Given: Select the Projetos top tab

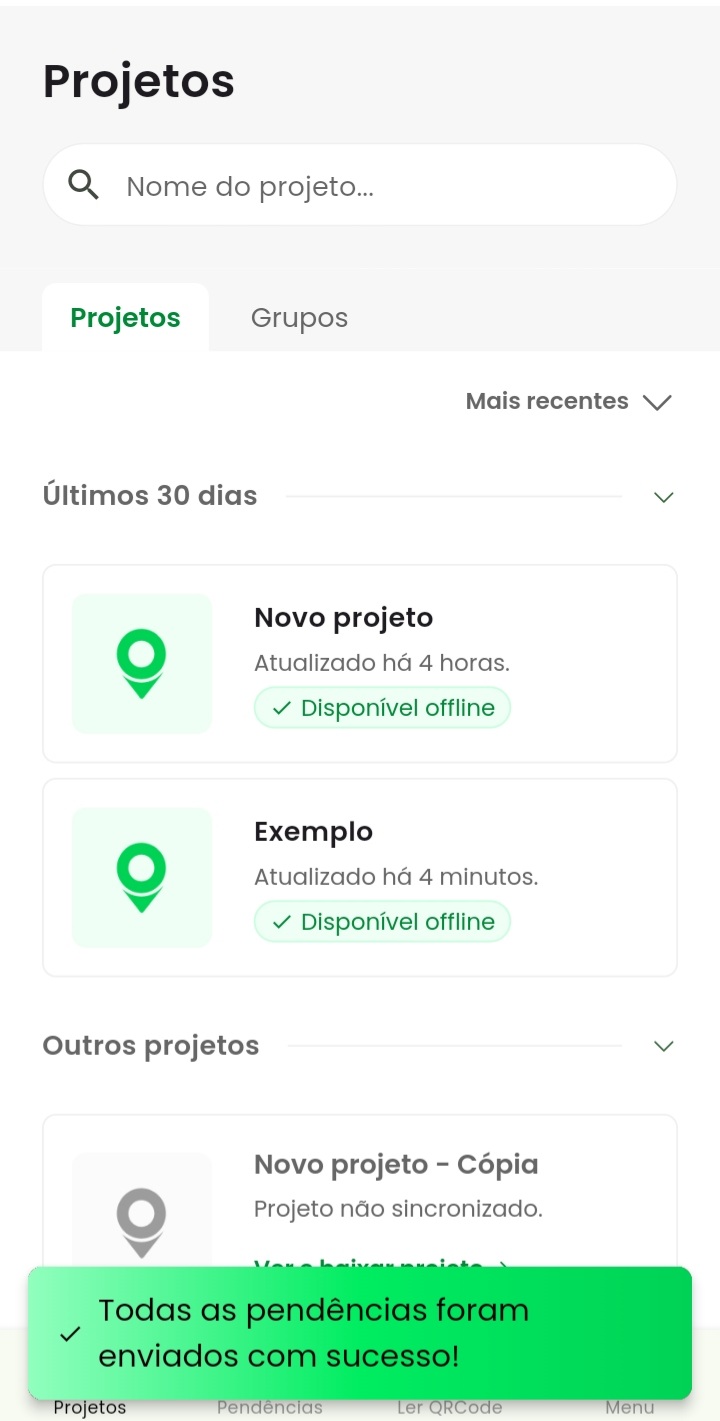Looking at the screenshot, I should coord(125,318).
